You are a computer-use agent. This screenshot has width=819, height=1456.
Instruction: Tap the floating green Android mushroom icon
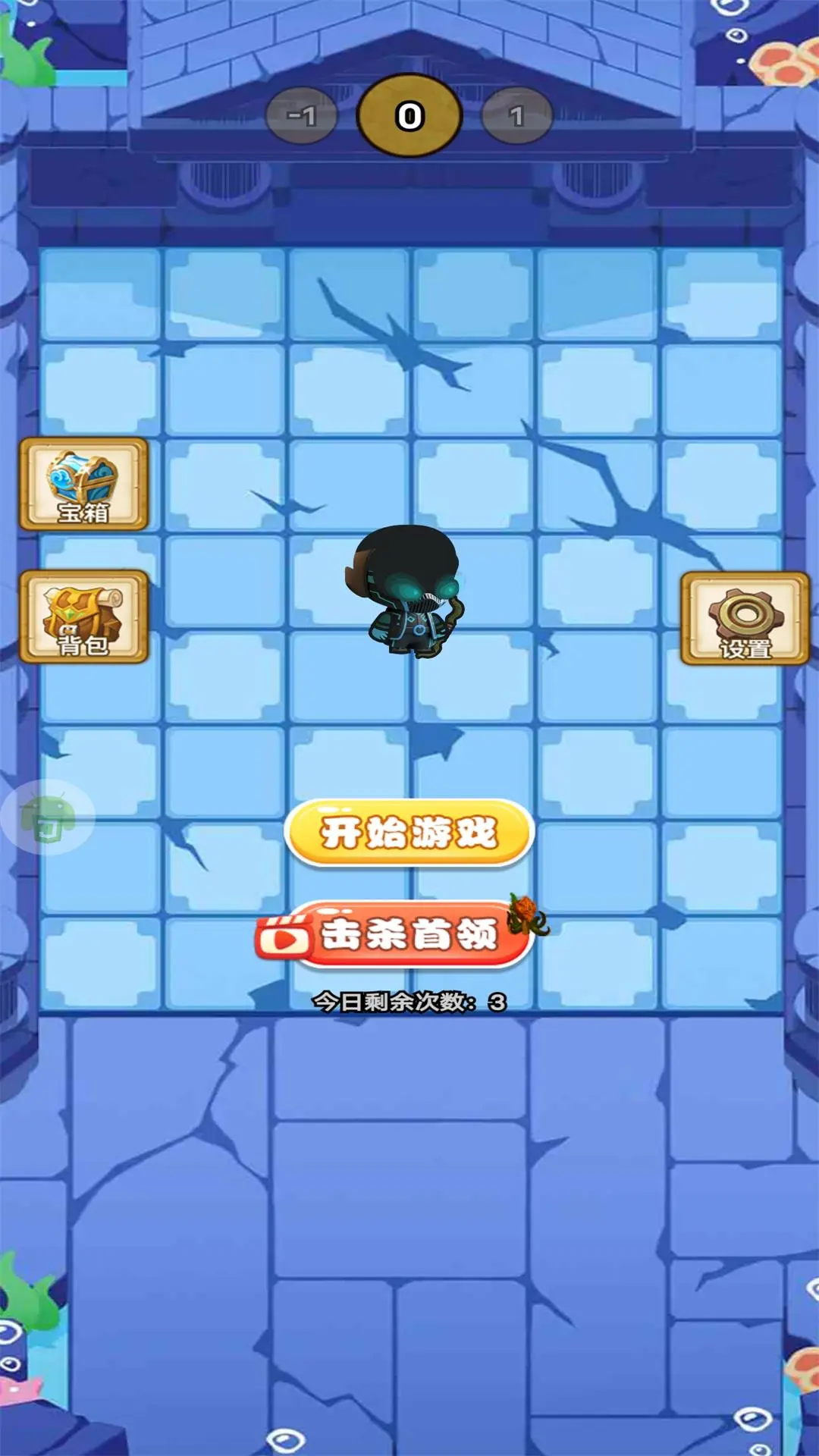(48, 817)
